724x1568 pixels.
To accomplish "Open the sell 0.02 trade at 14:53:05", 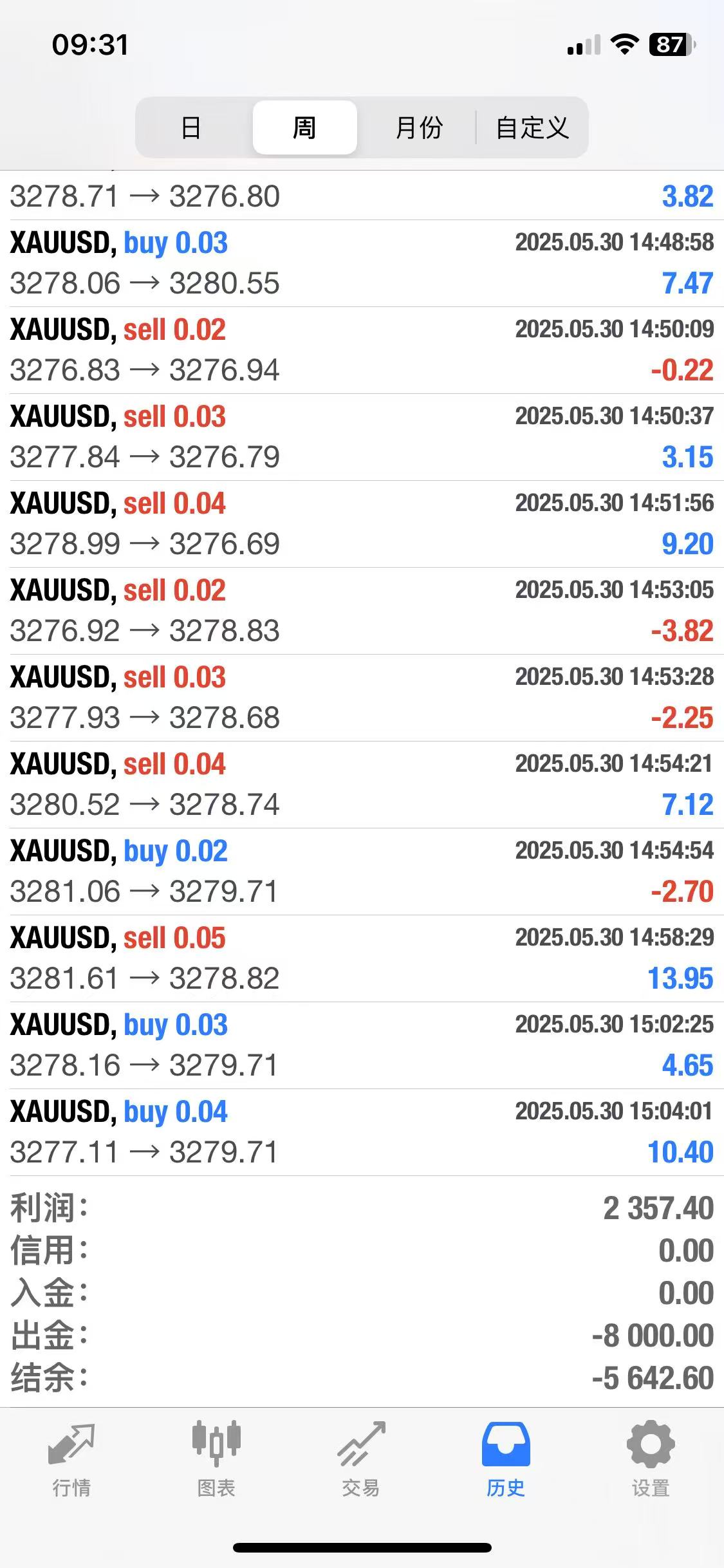I will click(x=362, y=611).
